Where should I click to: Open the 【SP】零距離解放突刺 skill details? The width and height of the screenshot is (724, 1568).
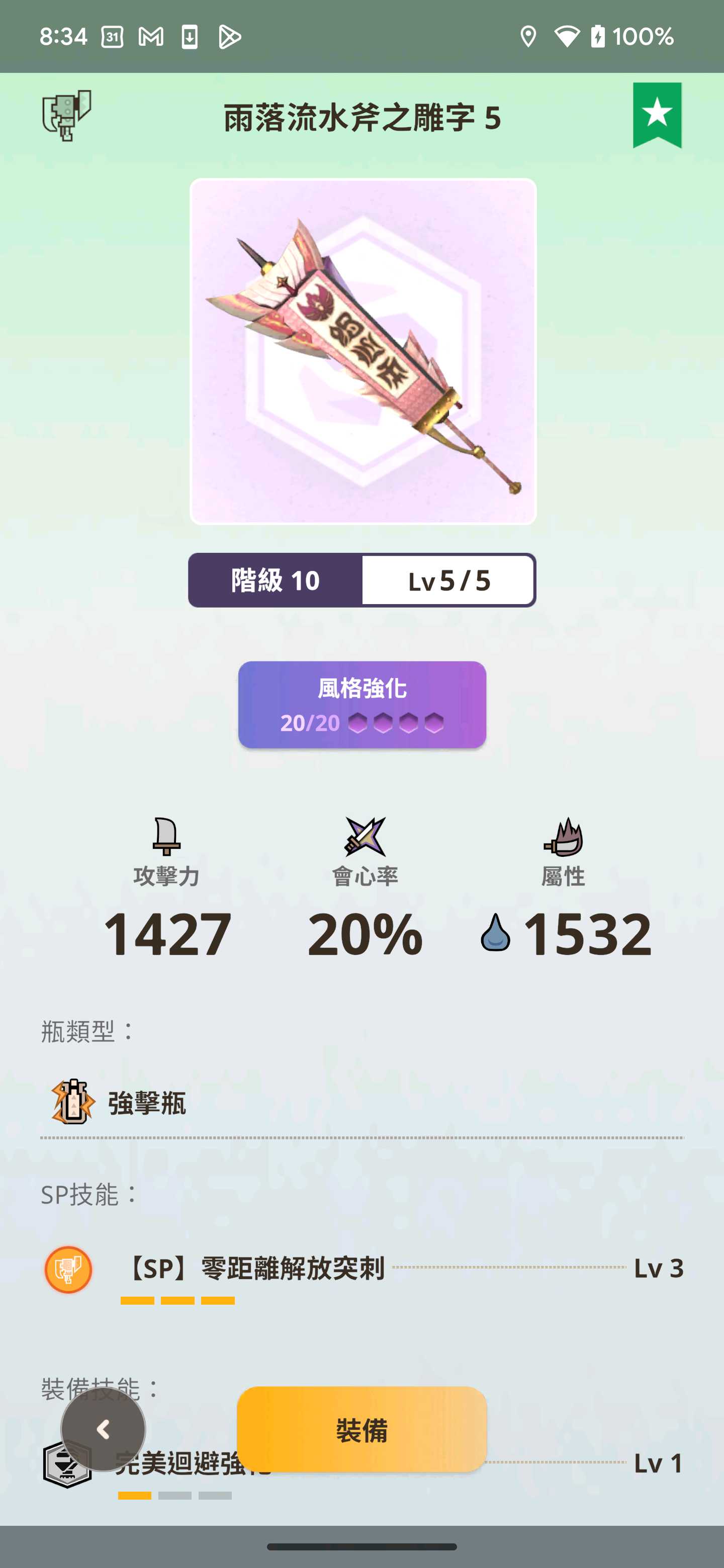[363, 1273]
